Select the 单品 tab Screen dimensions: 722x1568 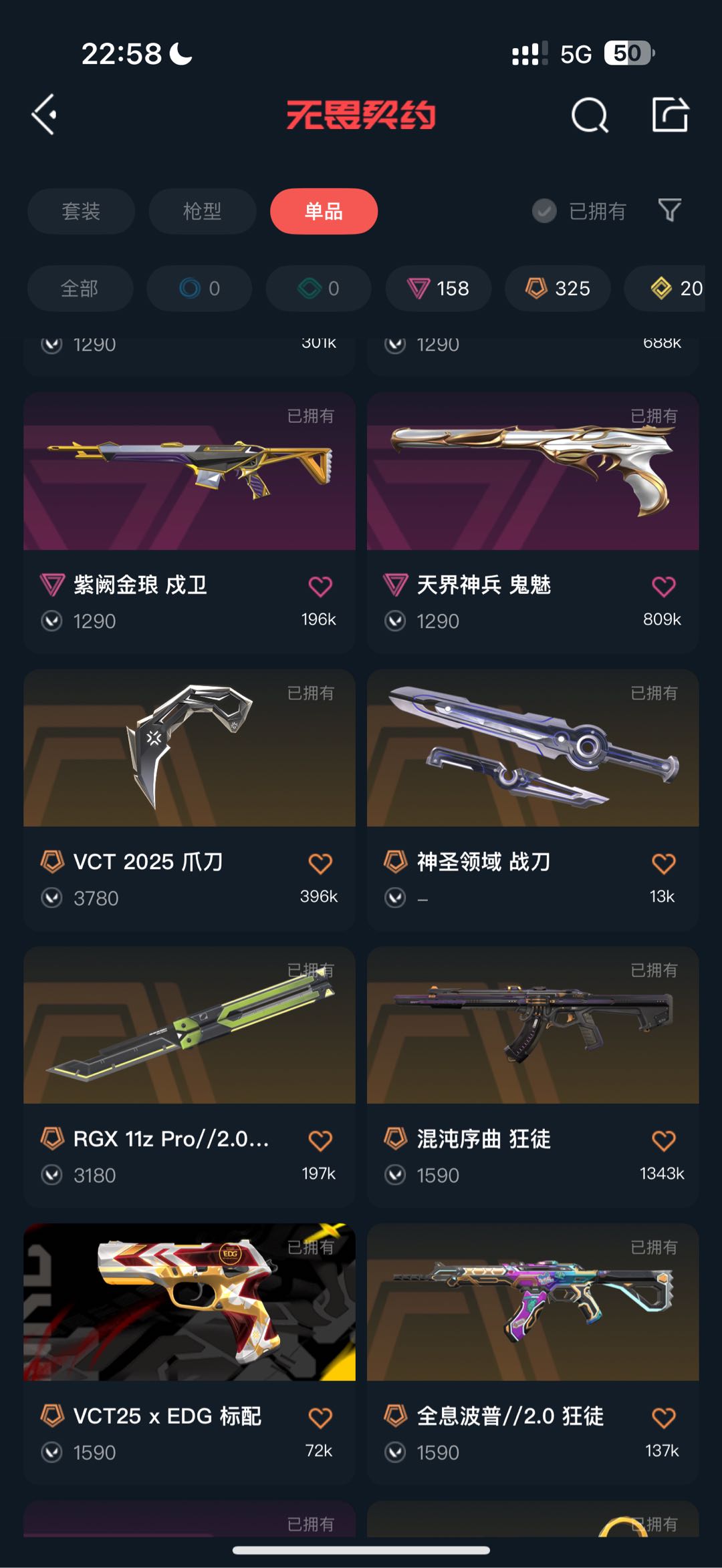[x=324, y=211]
